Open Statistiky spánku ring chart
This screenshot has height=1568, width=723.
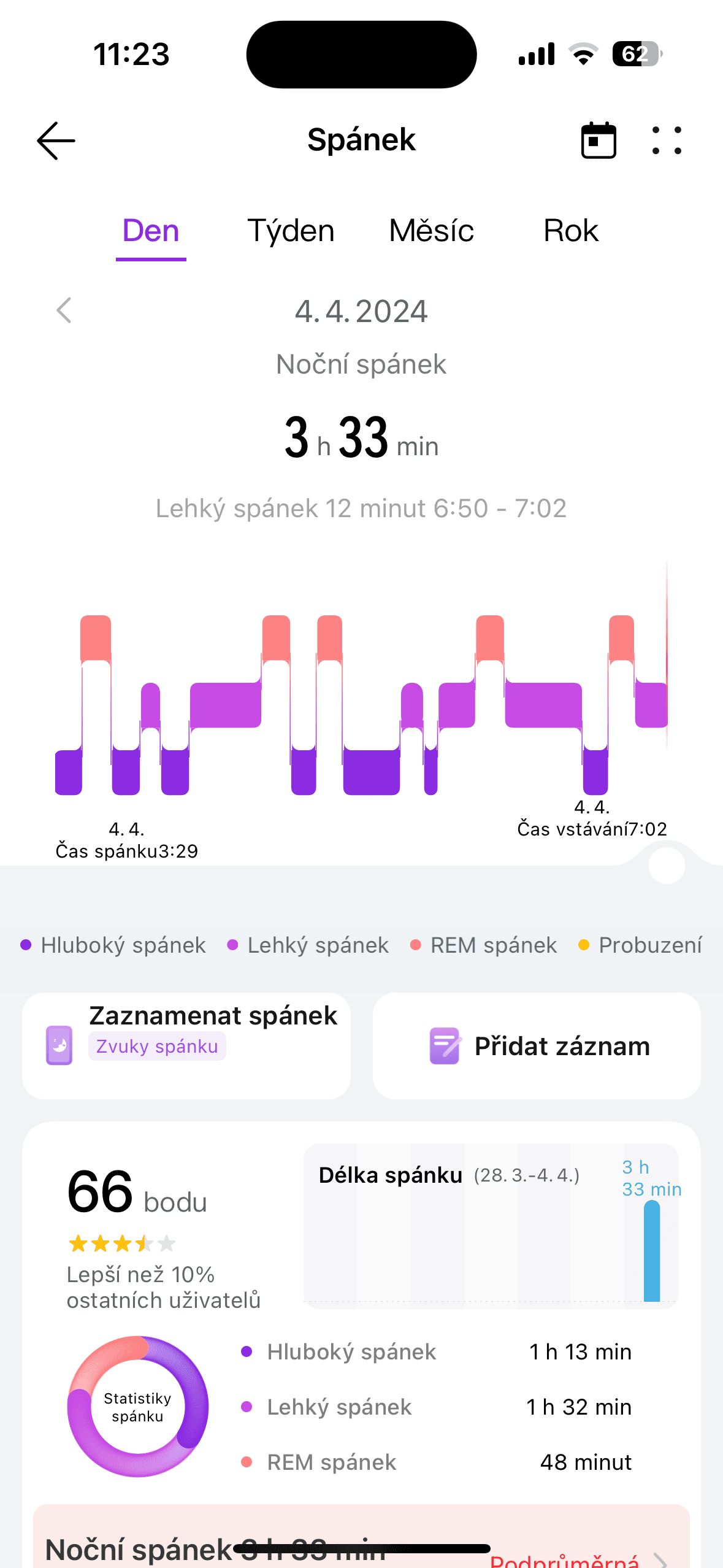[138, 1407]
